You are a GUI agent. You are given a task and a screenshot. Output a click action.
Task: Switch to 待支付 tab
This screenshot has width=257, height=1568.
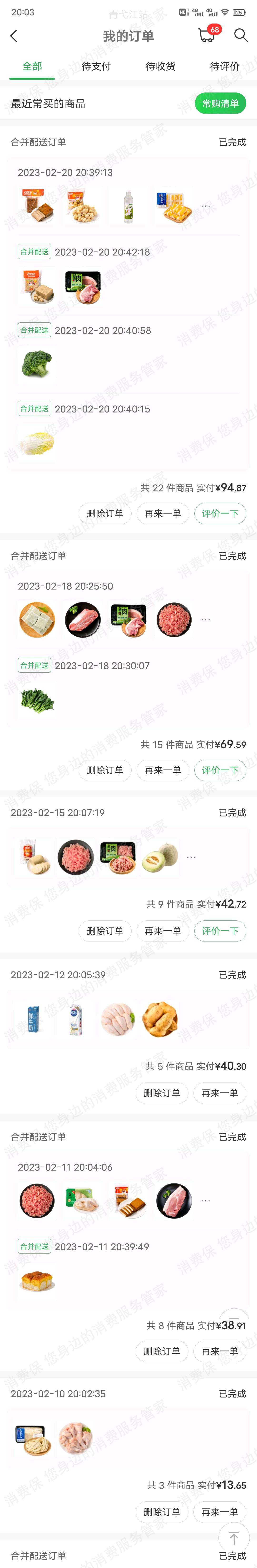(96, 66)
